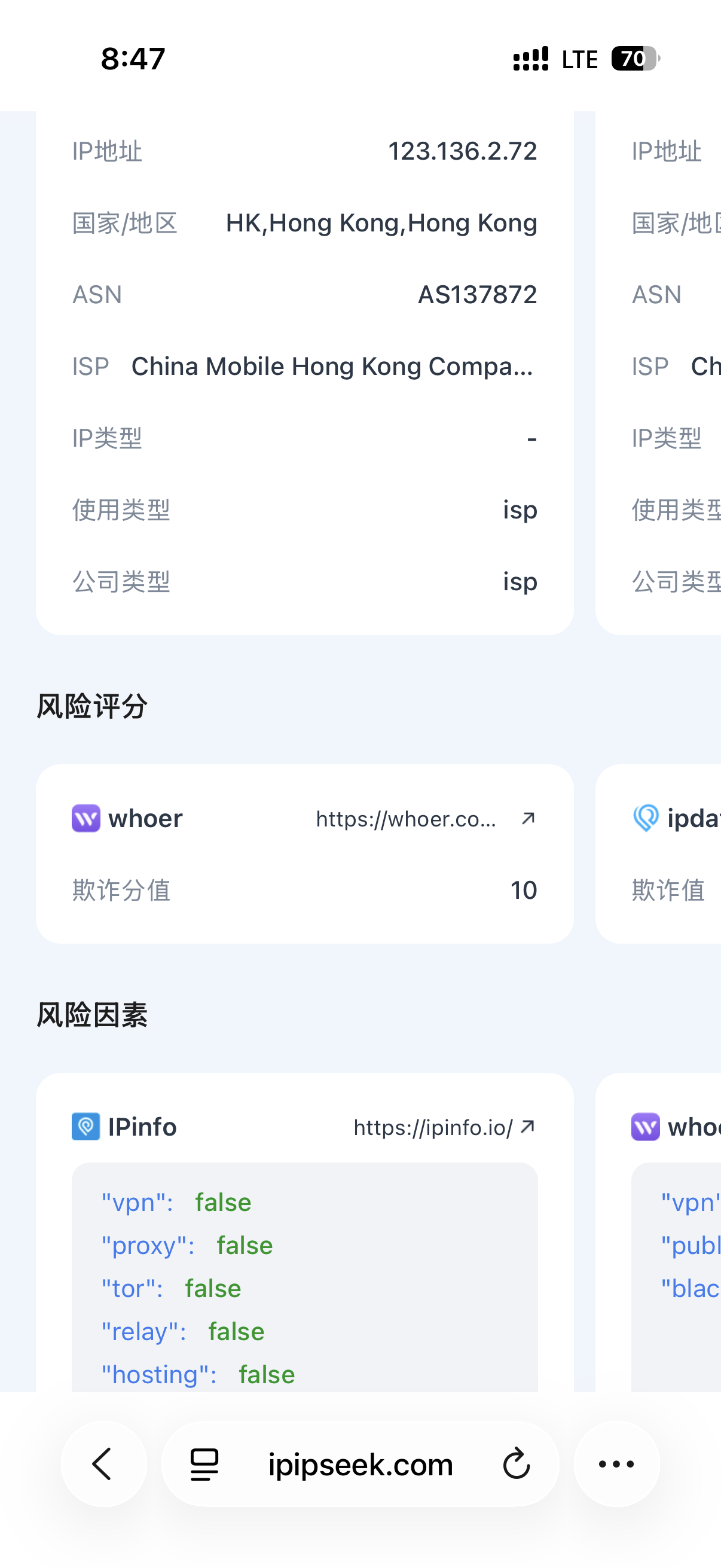Open the browser's more options menu
721x1568 pixels.
tap(616, 1464)
